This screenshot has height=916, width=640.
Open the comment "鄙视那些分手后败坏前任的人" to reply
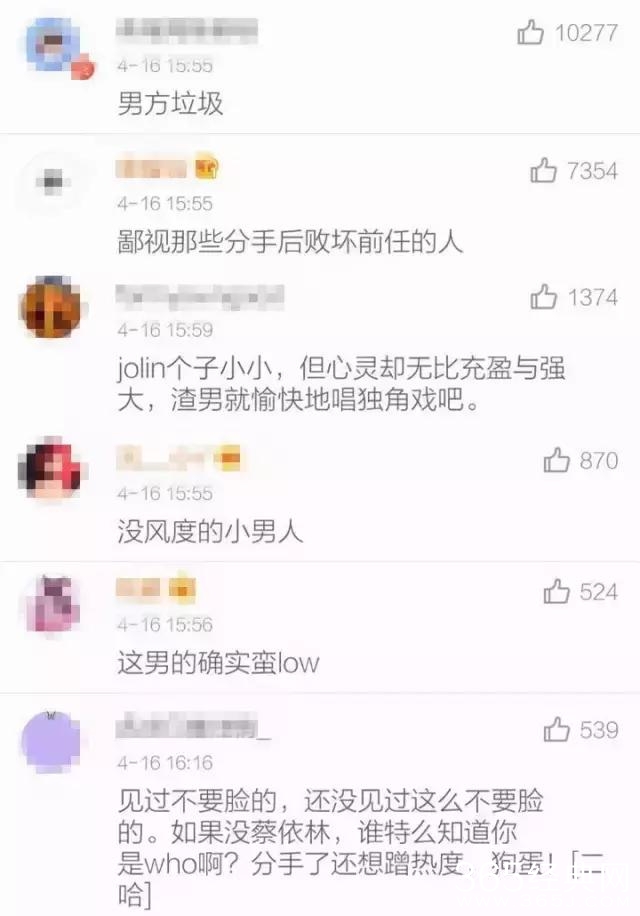[x=289, y=241]
